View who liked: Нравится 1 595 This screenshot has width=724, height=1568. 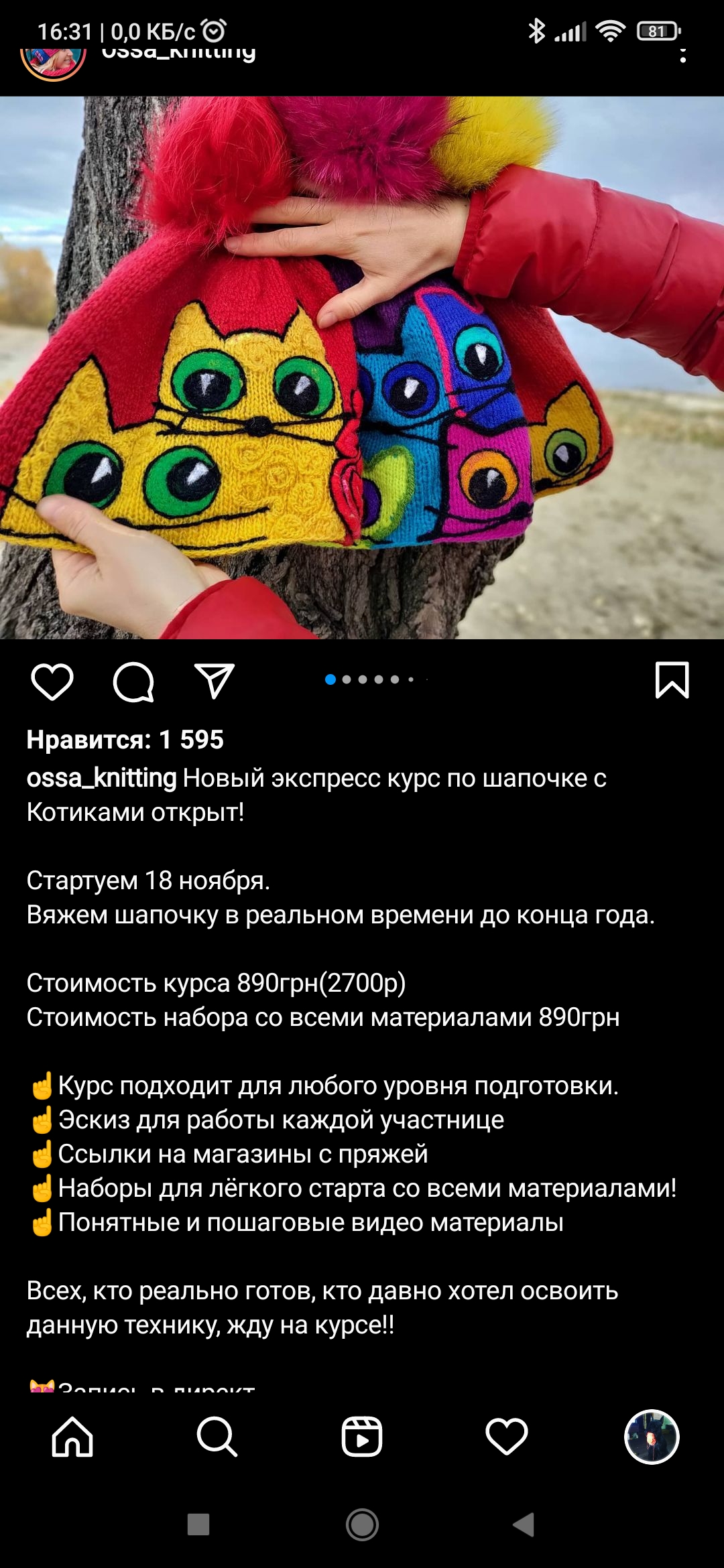(x=125, y=740)
